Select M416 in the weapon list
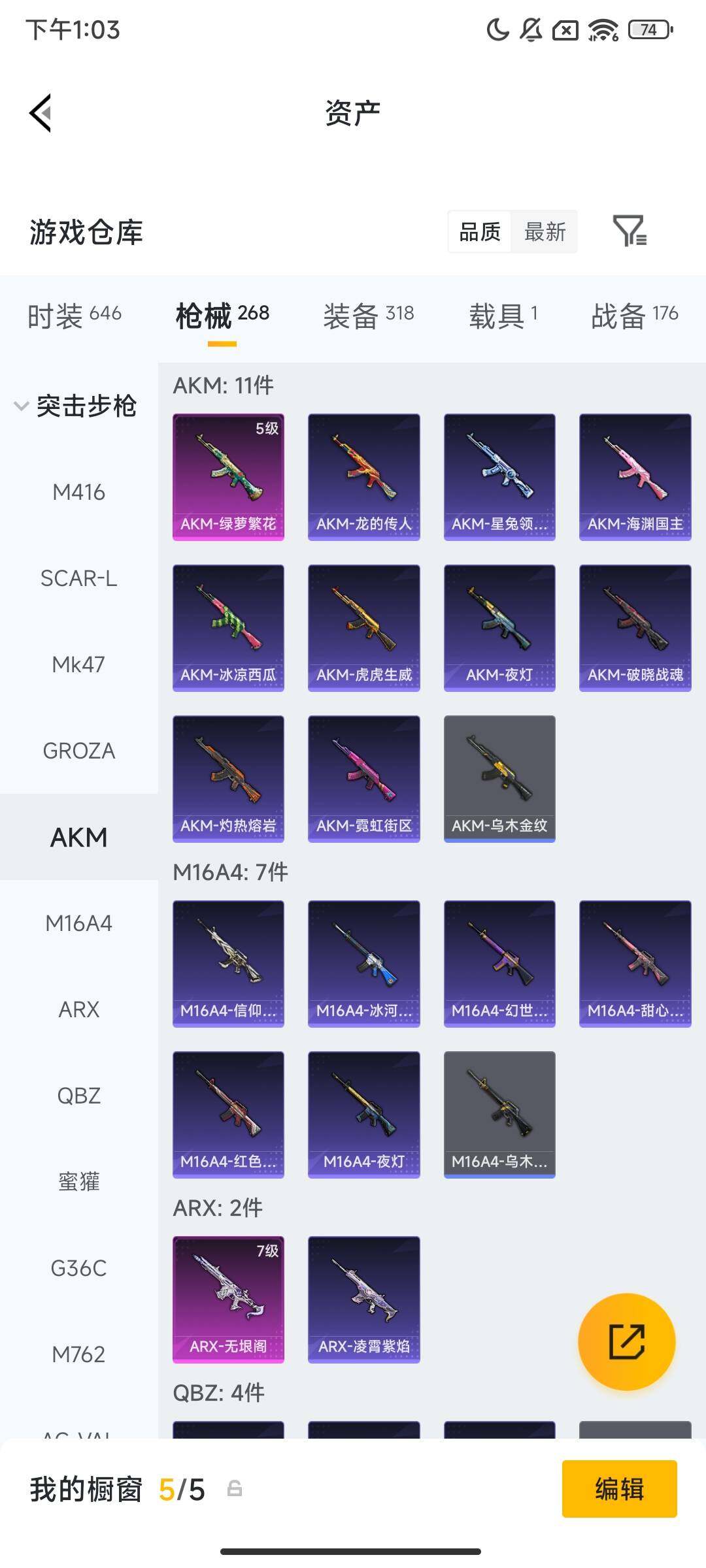 [x=79, y=492]
